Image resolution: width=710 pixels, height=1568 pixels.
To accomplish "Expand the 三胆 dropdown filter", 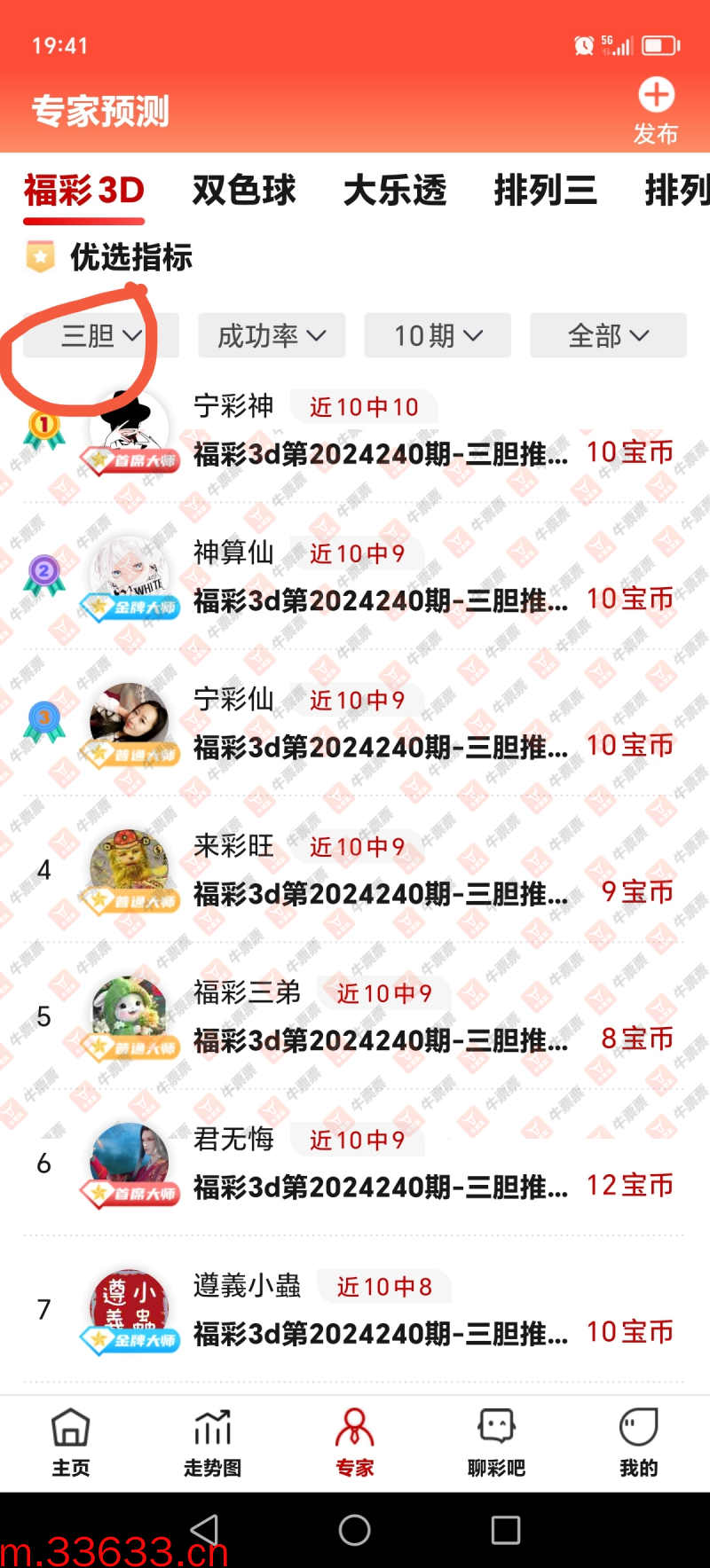I will [100, 335].
